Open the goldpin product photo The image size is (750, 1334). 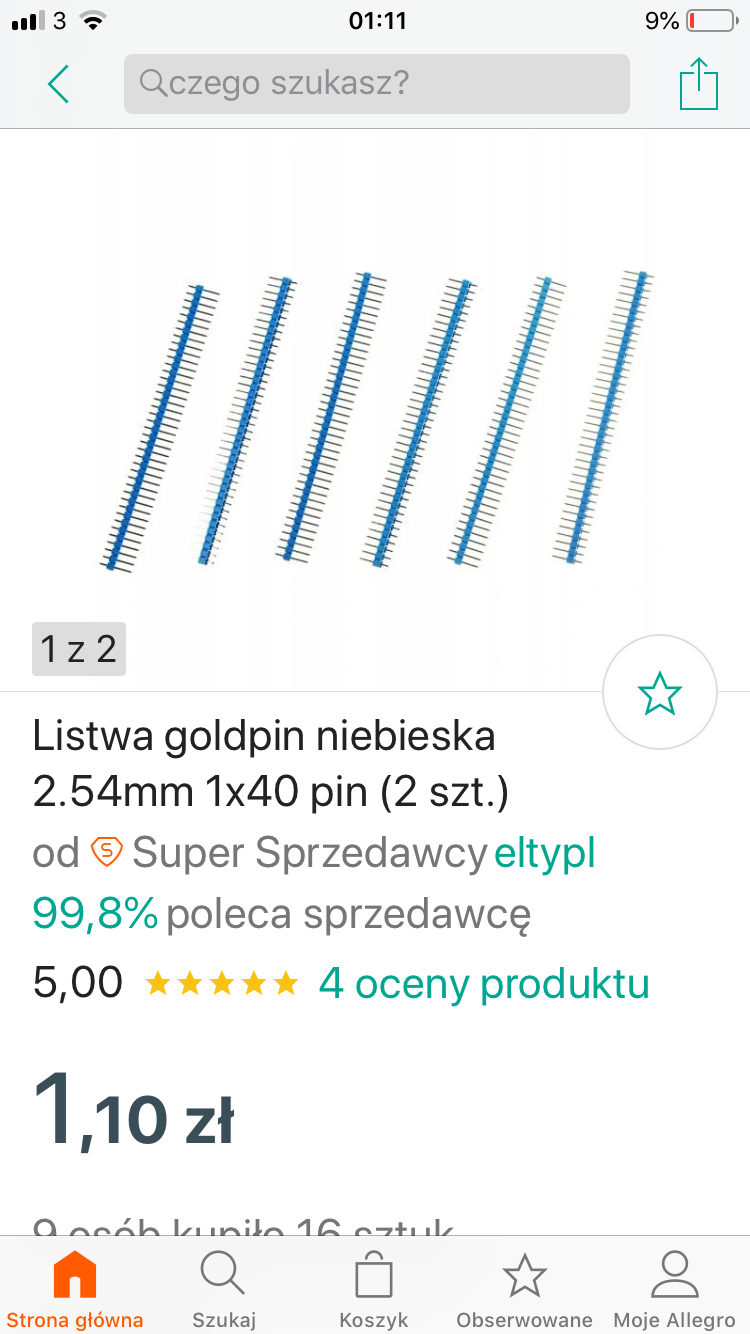click(375, 420)
